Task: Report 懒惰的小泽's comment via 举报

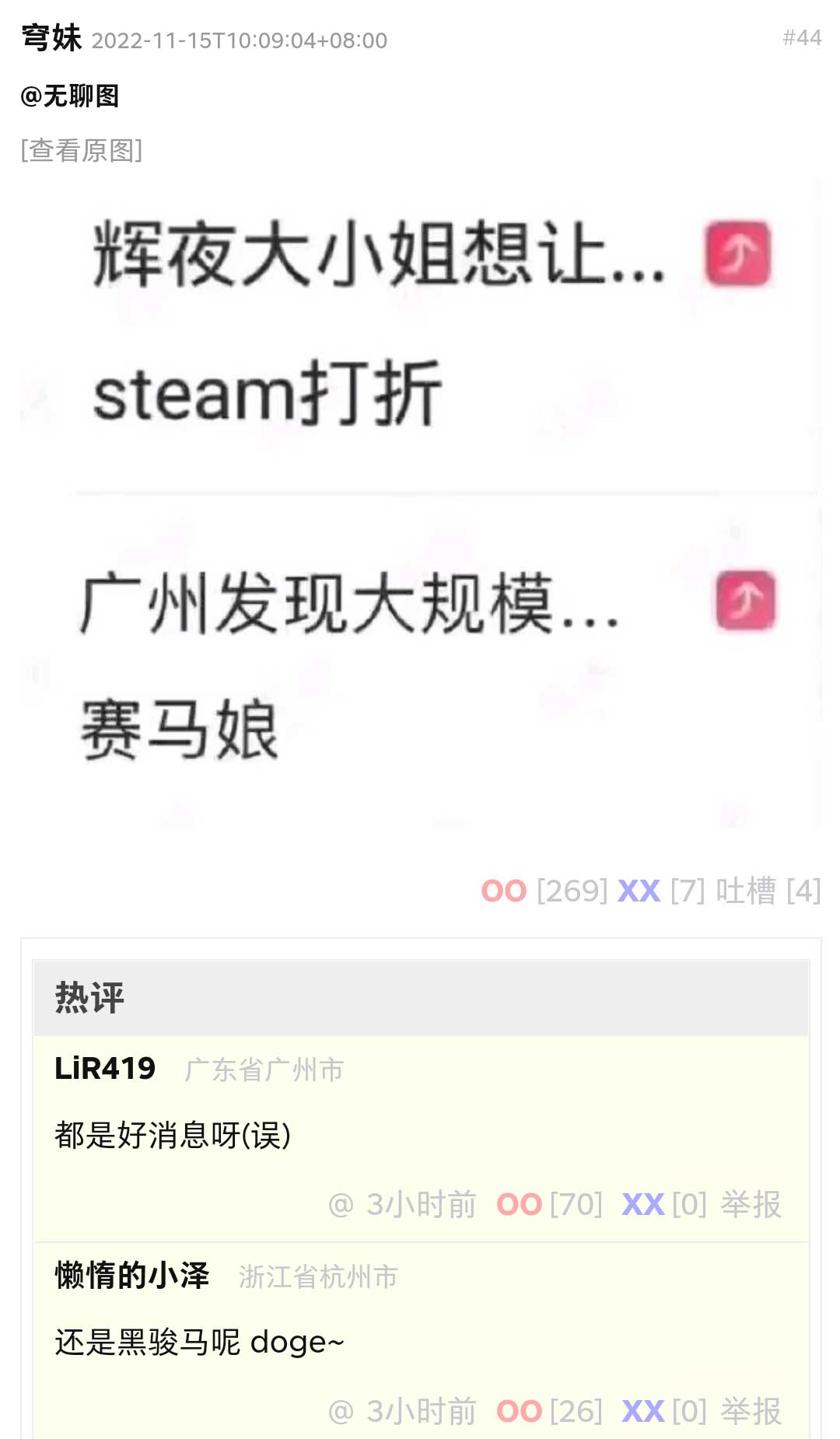Action: (x=751, y=1411)
